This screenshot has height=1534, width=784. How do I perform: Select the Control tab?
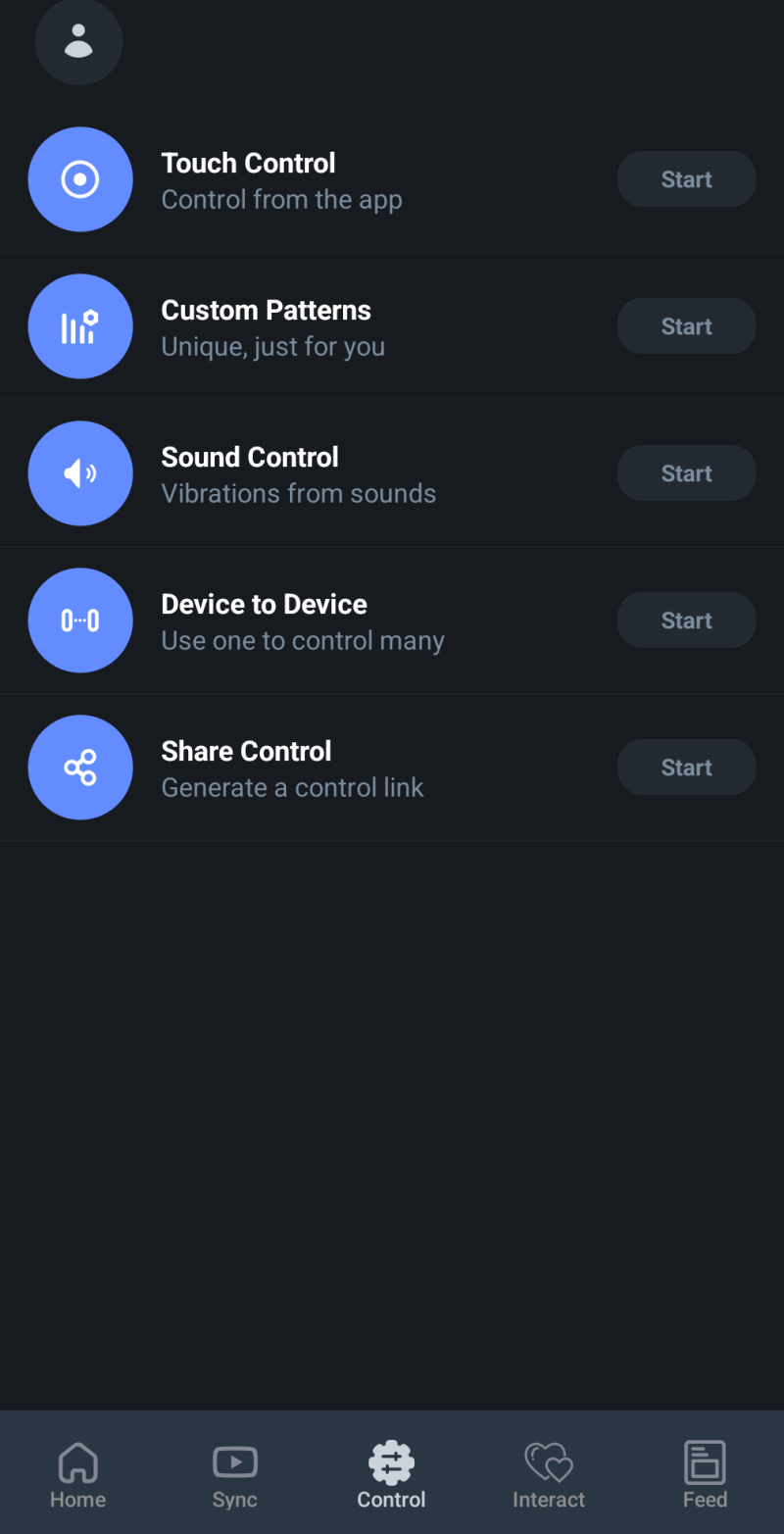click(x=392, y=1474)
